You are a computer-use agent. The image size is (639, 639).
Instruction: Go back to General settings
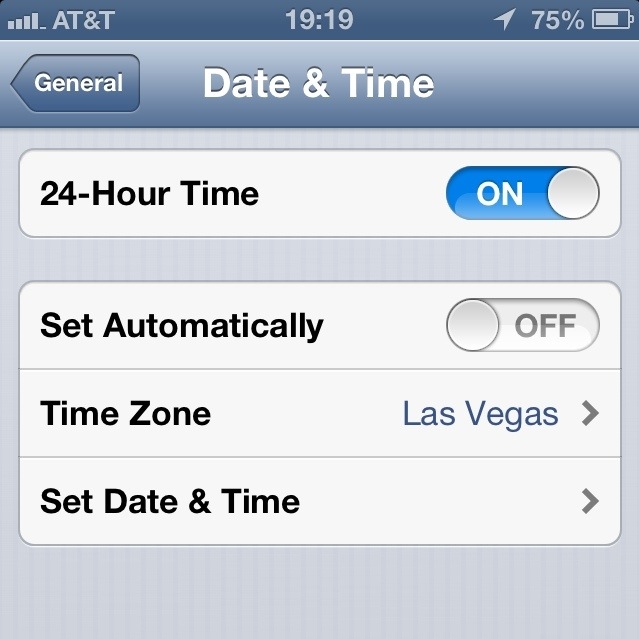pyautogui.click(x=76, y=84)
